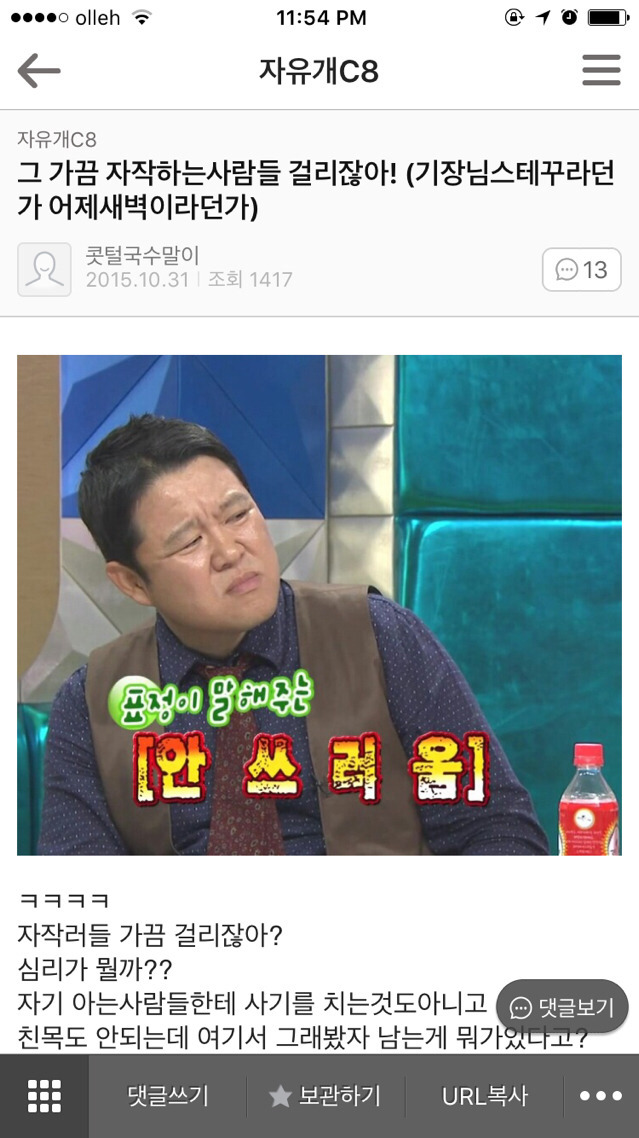639x1138 pixels.
Task: Show more options with three dots
Action: pyautogui.click(x=601, y=1096)
